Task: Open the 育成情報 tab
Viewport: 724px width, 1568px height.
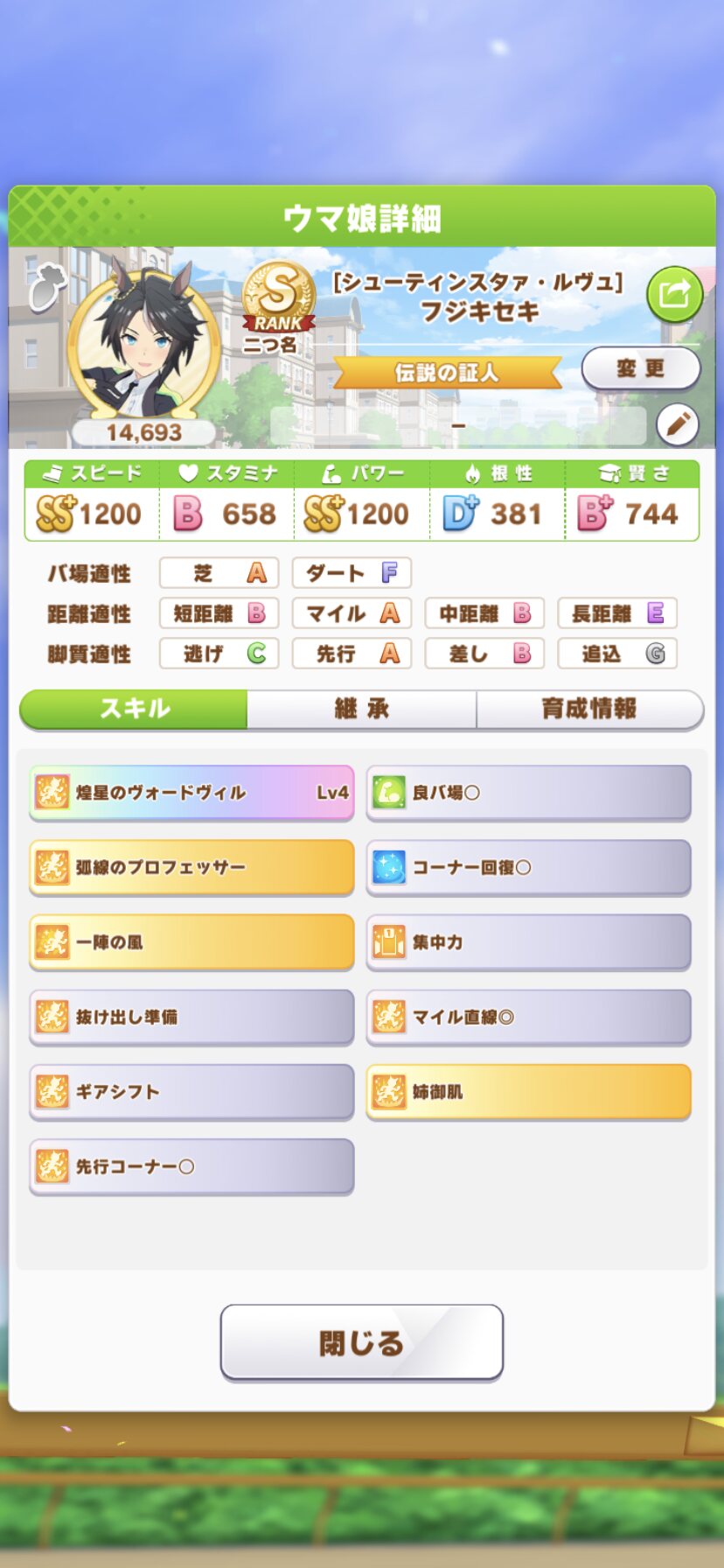Action: (x=589, y=709)
